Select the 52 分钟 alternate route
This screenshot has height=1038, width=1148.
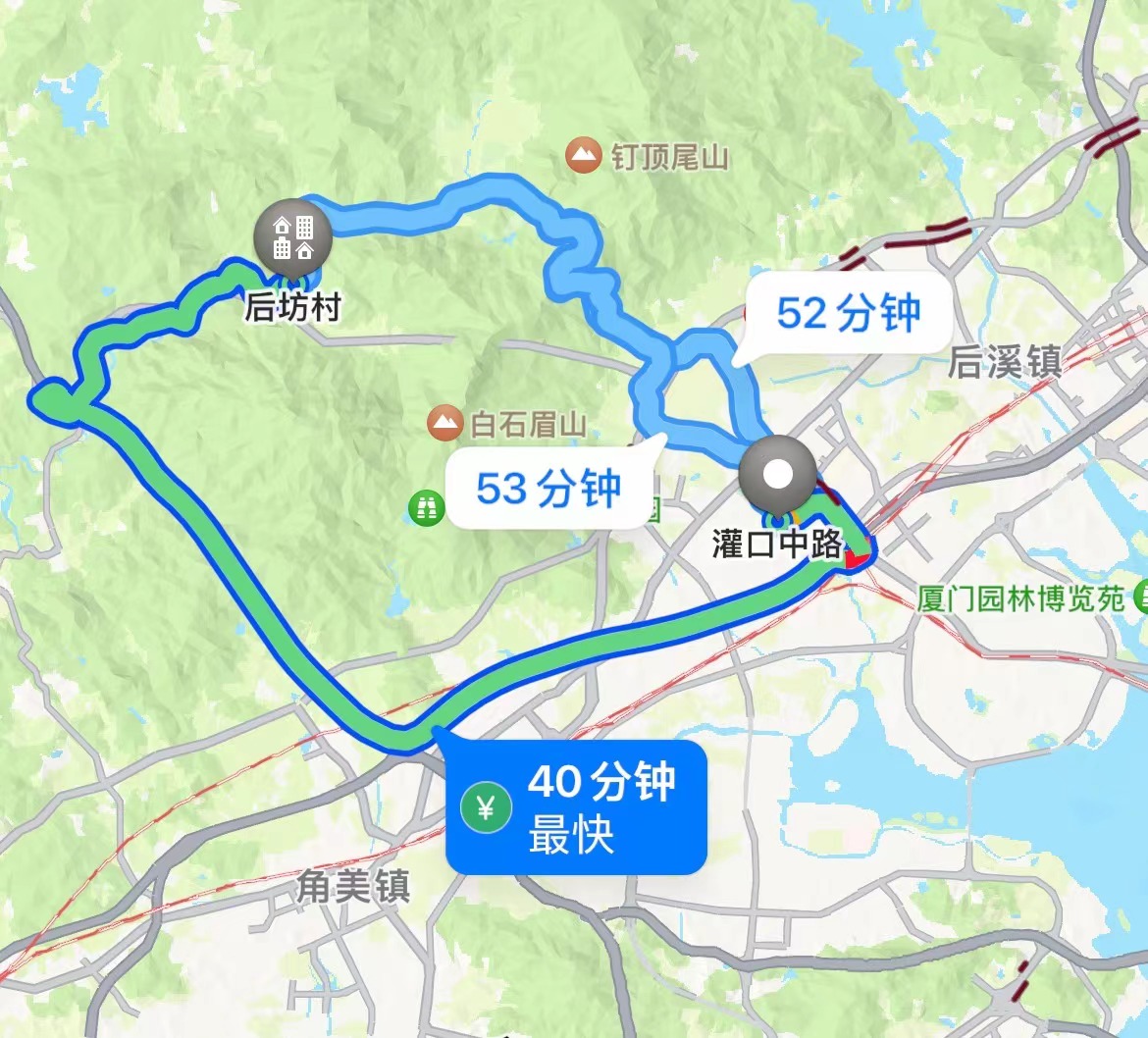click(x=848, y=314)
